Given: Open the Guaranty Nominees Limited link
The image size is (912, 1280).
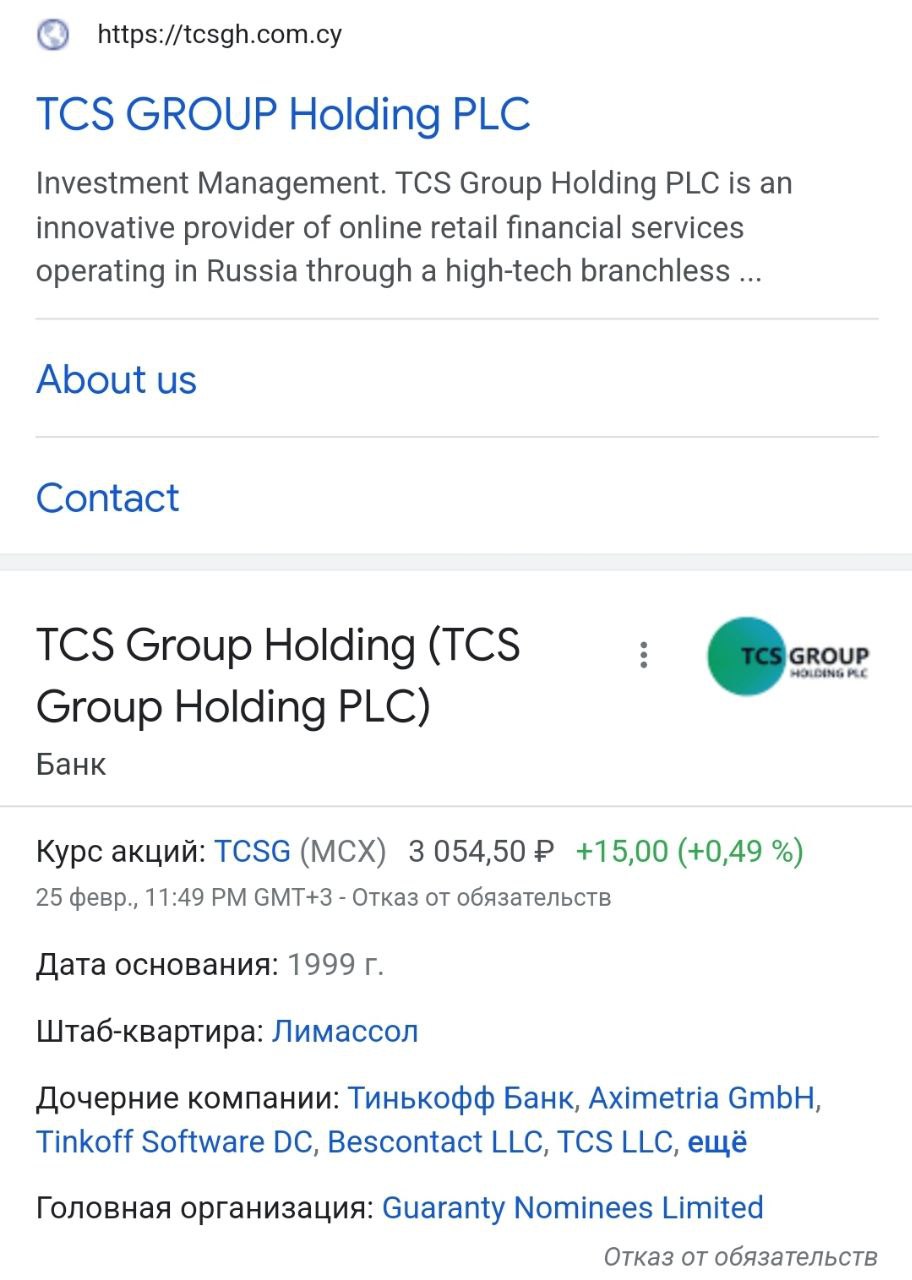Looking at the screenshot, I should tap(573, 1208).
